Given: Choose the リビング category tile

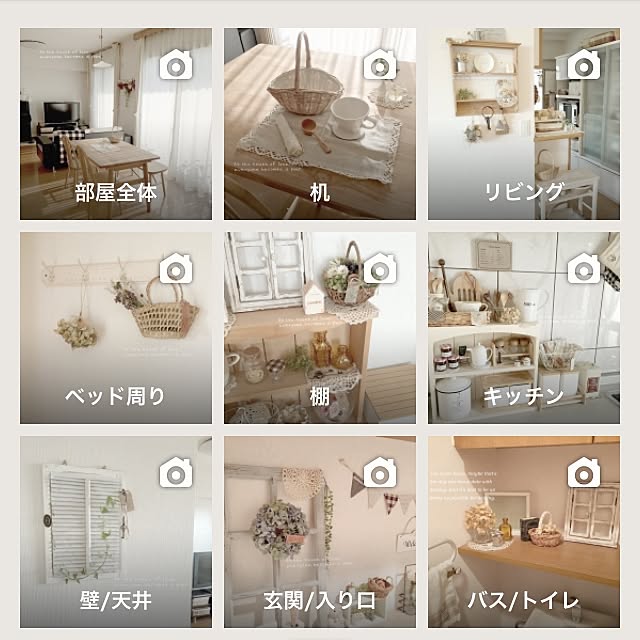Looking at the screenshot, I should pyautogui.click(x=524, y=124).
